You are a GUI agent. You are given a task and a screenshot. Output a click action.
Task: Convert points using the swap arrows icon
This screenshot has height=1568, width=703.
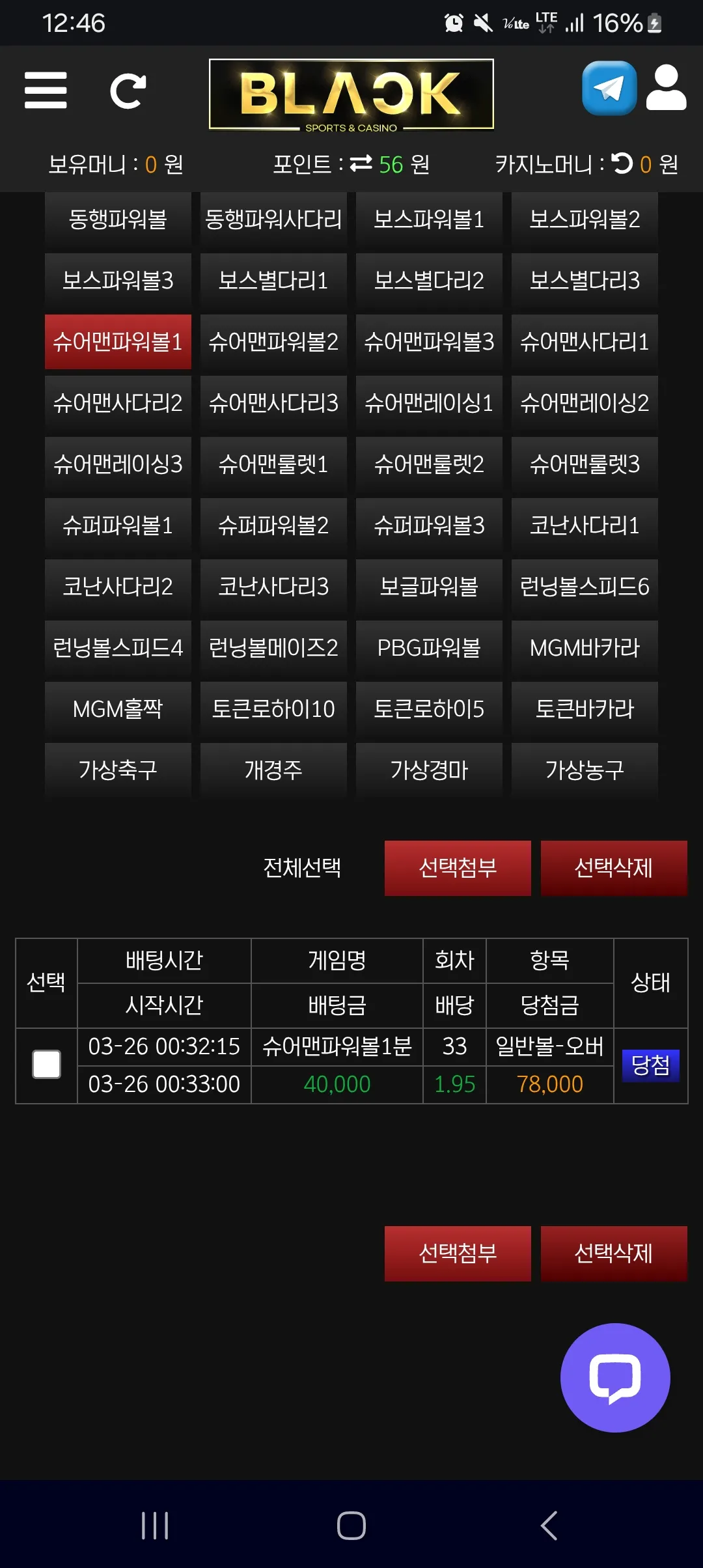pyautogui.click(x=361, y=163)
